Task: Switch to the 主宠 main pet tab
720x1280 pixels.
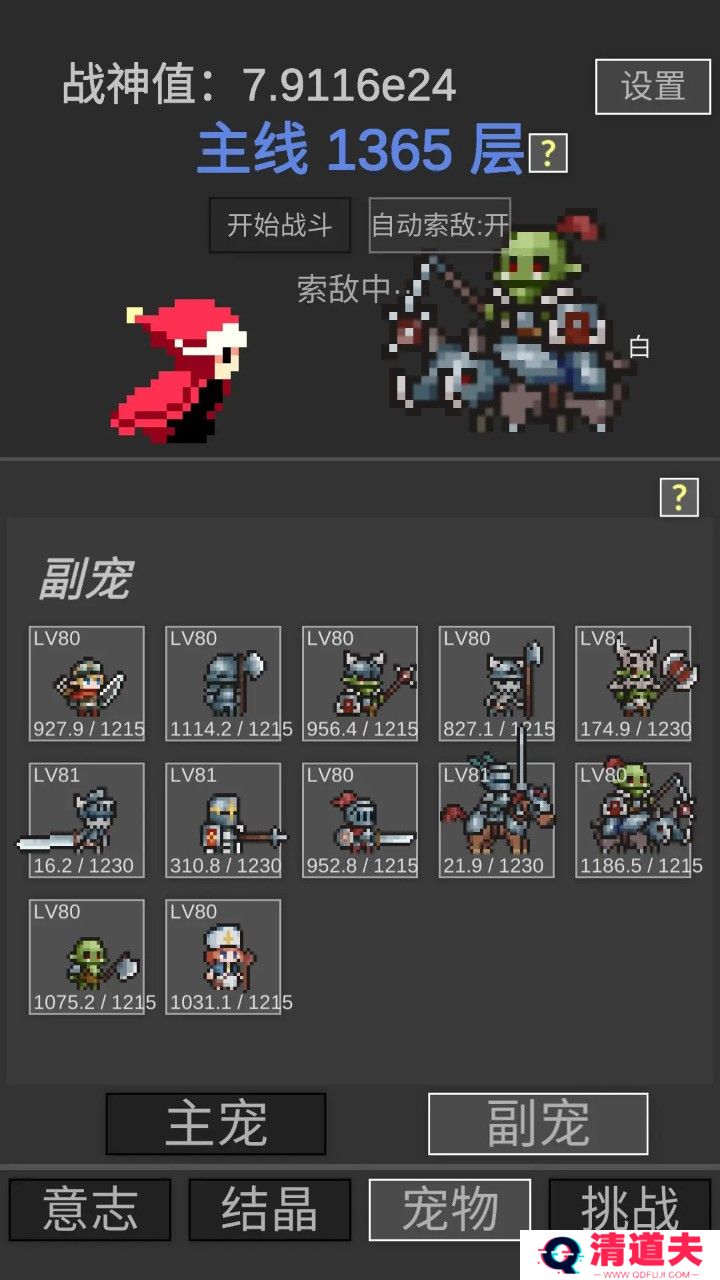Action: click(x=216, y=1124)
